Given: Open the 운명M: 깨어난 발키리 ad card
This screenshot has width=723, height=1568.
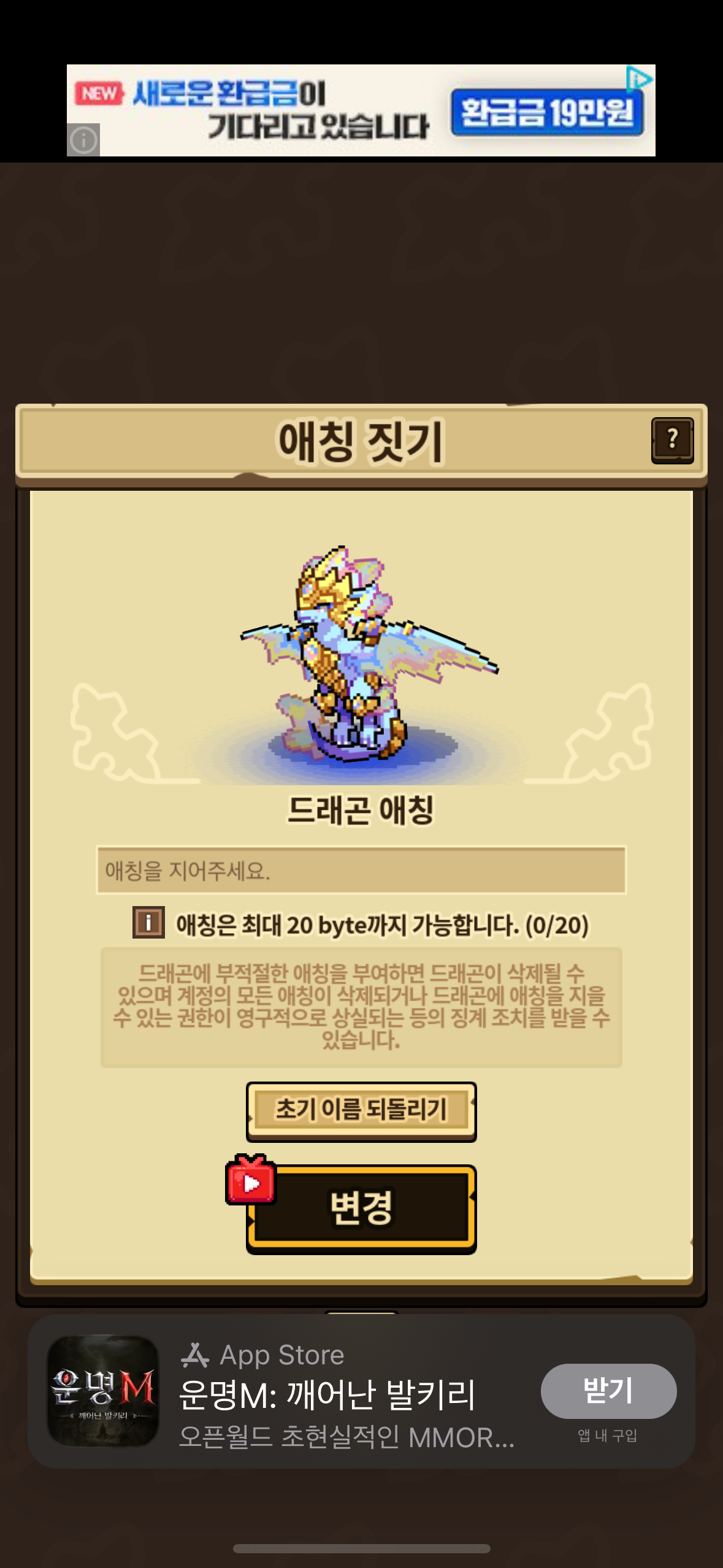Looking at the screenshot, I should [x=361, y=1391].
